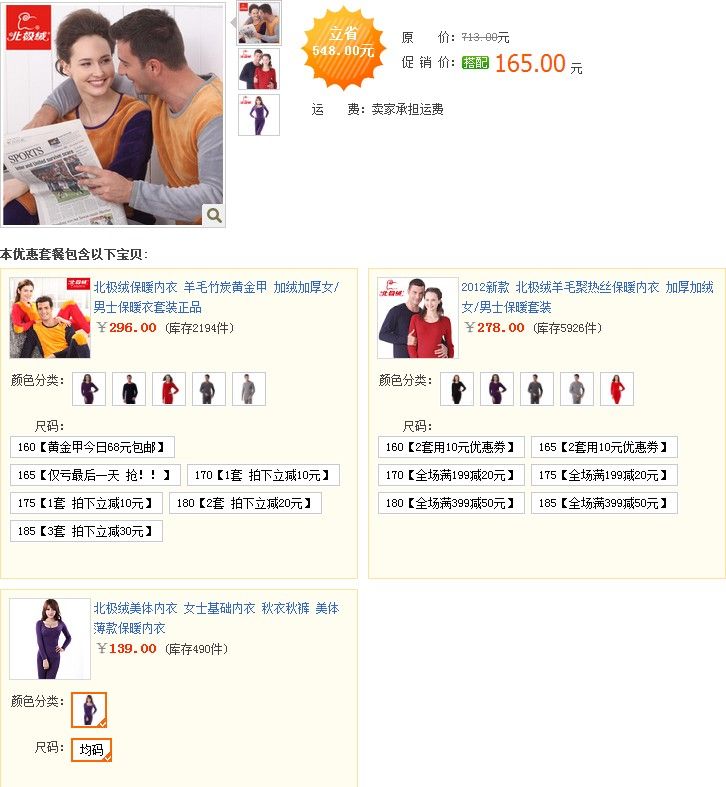Choose size 170【全场满199减20元】
The height and width of the screenshot is (787, 726).
449,475
